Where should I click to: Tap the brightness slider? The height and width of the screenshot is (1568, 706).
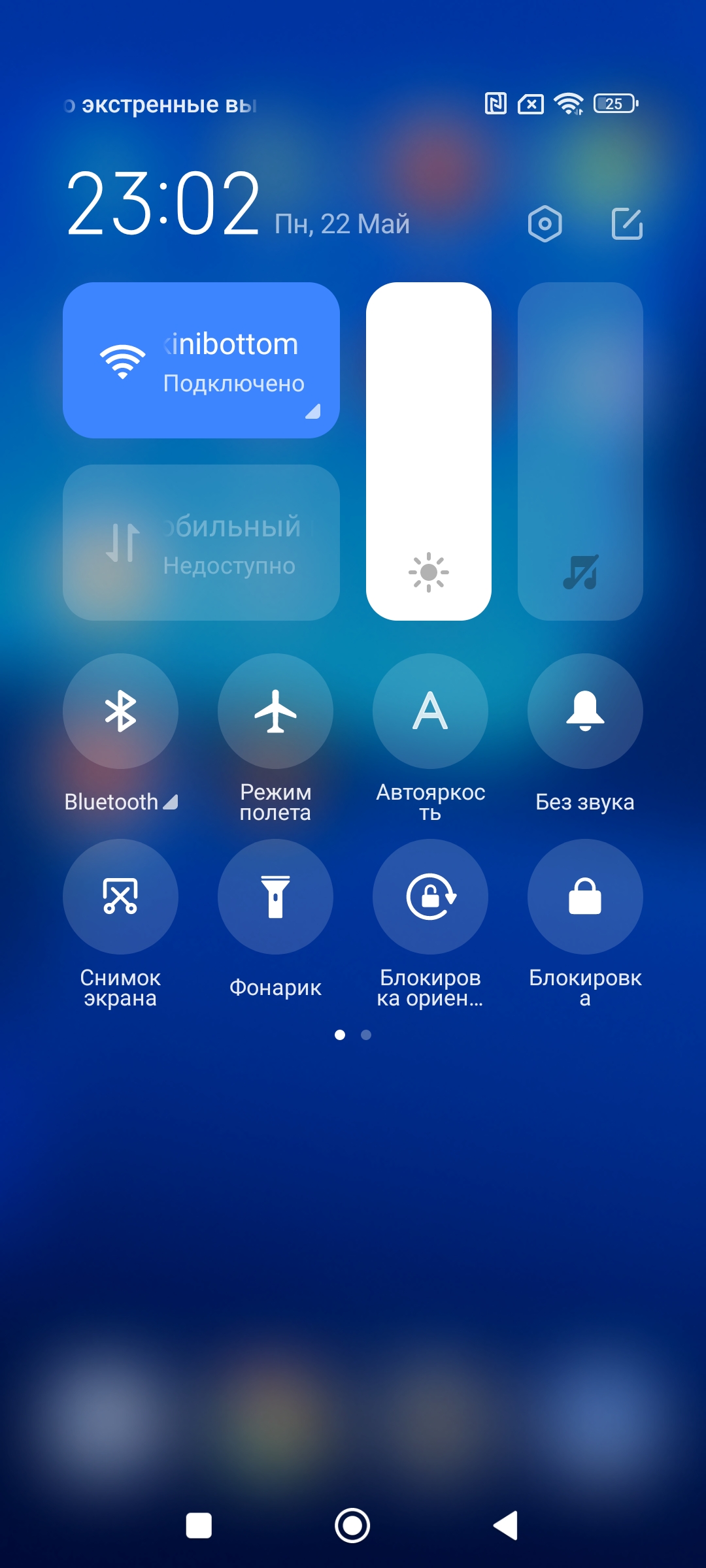click(429, 451)
